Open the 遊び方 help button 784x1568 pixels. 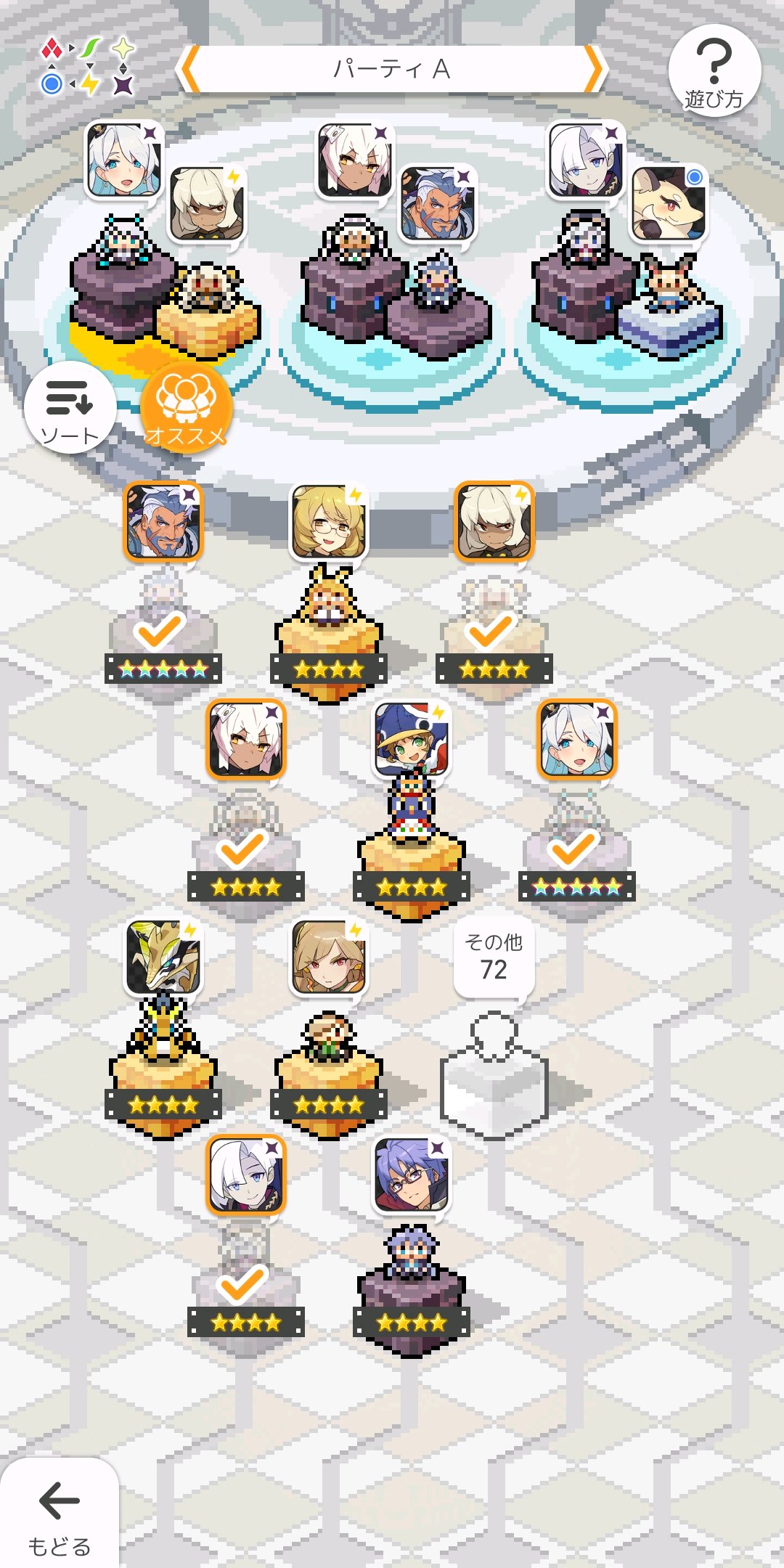click(x=714, y=71)
